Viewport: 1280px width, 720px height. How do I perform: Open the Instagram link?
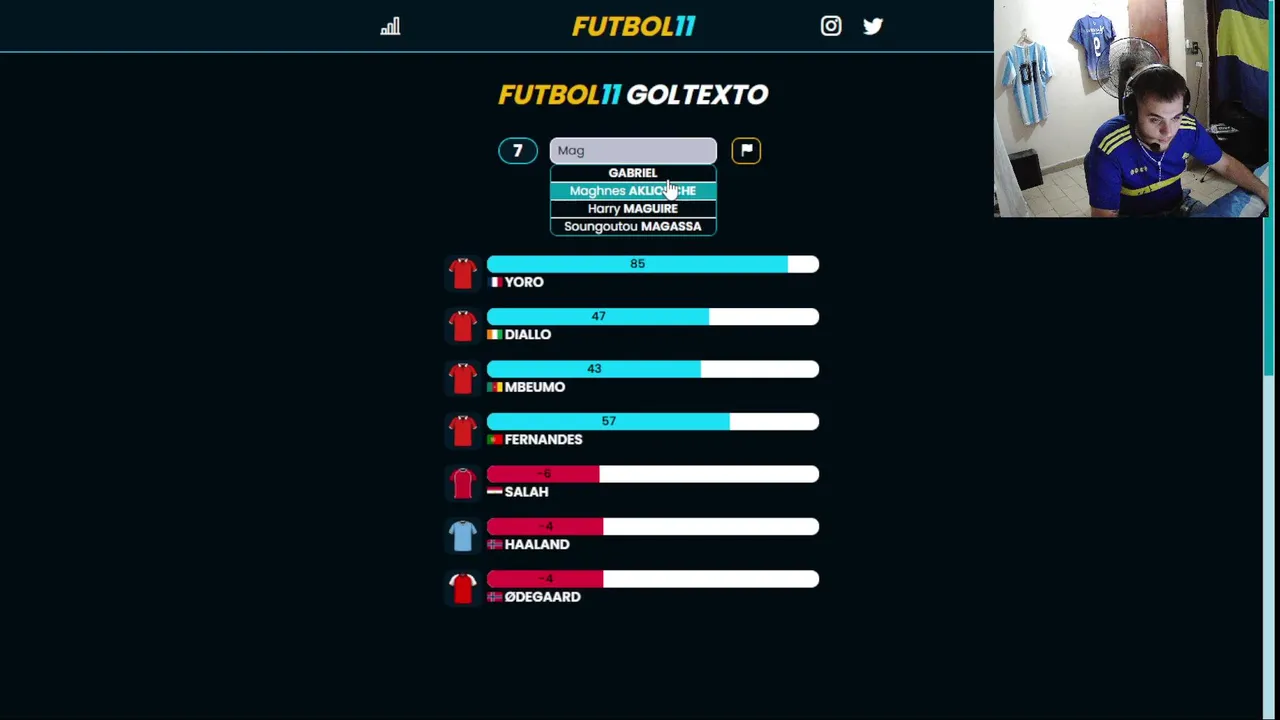point(831,27)
